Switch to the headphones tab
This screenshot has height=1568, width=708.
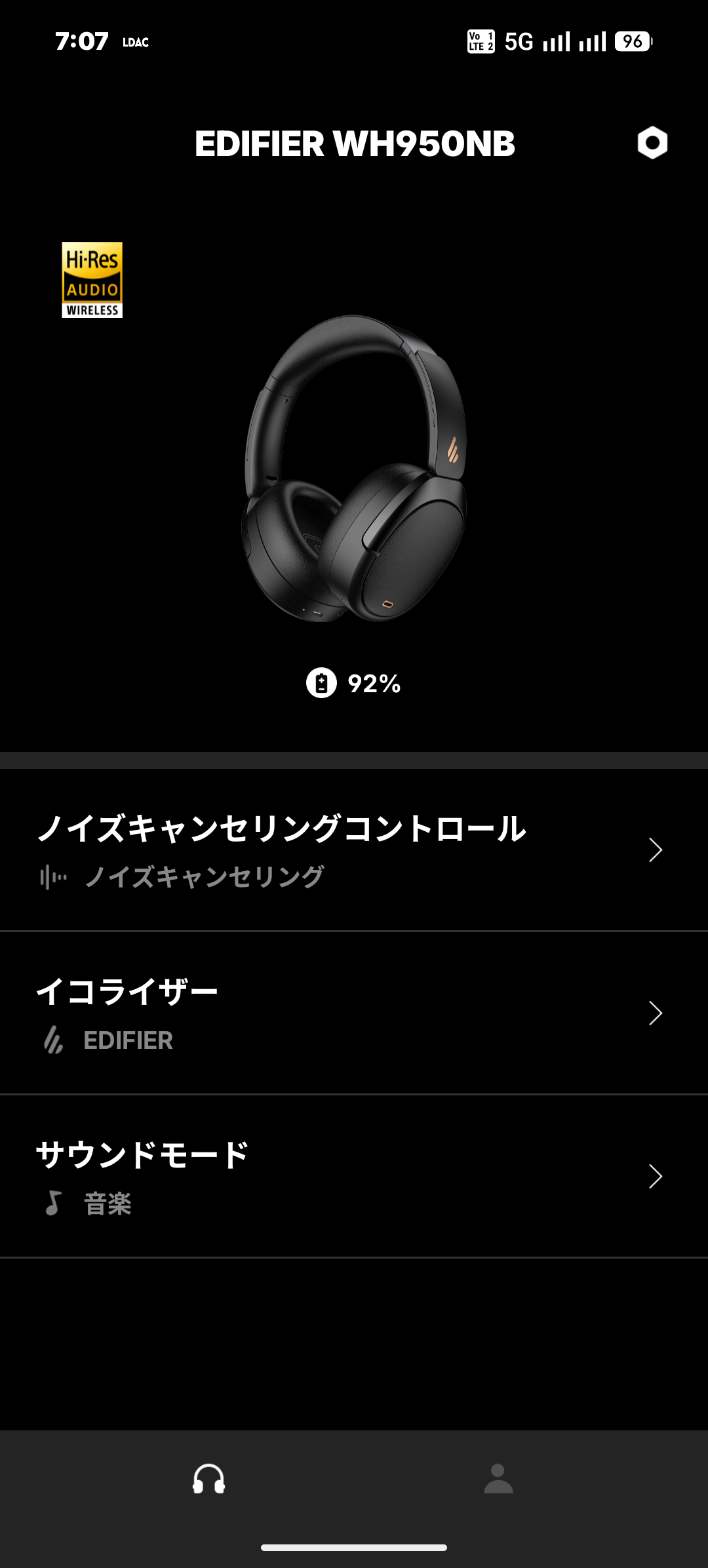point(209,1479)
